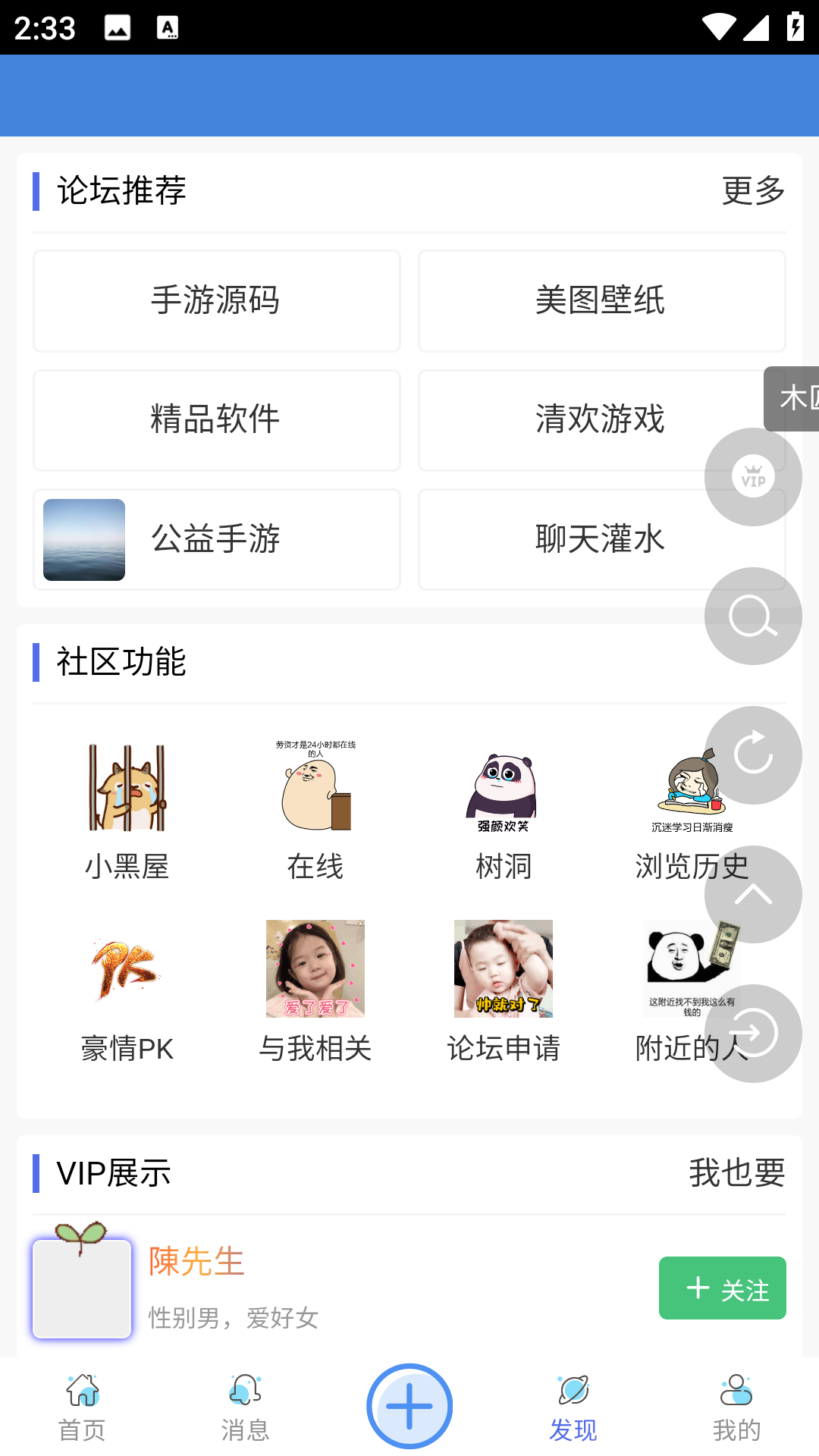The image size is (819, 1456).
Task: Tap 我也要 in the VIP展示 section
Action: (x=736, y=1173)
